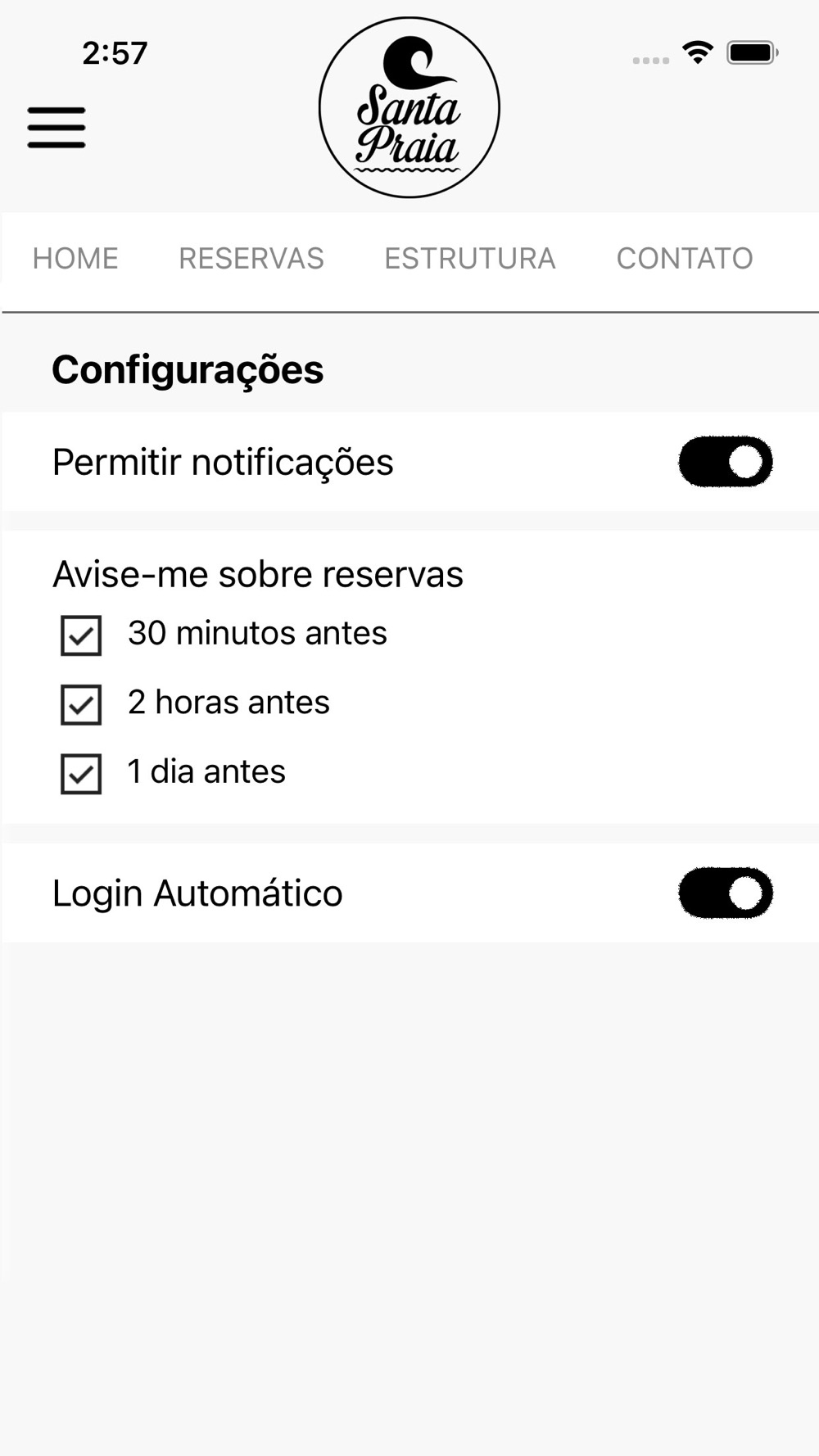Uncheck 30 minutos antes reminder
819x1456 pixels.
[x=81, y=635]
